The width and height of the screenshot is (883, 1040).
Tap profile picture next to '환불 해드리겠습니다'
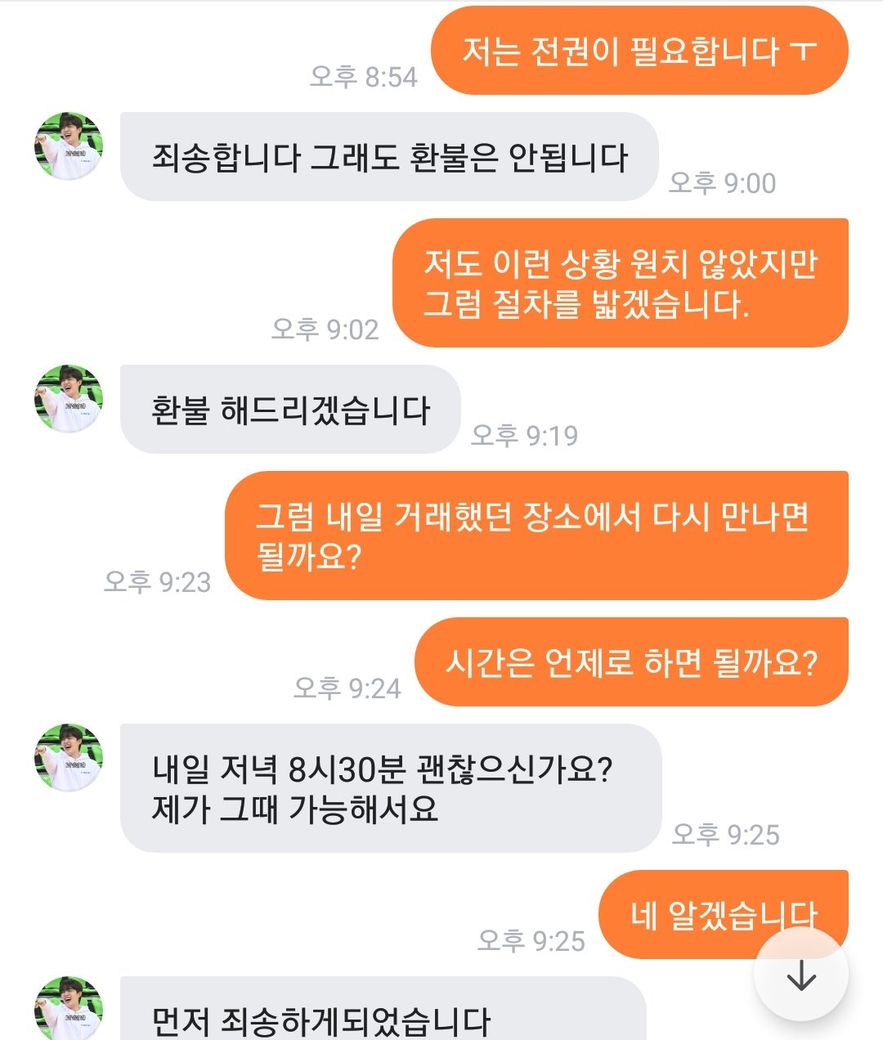(x=69, y=398)
